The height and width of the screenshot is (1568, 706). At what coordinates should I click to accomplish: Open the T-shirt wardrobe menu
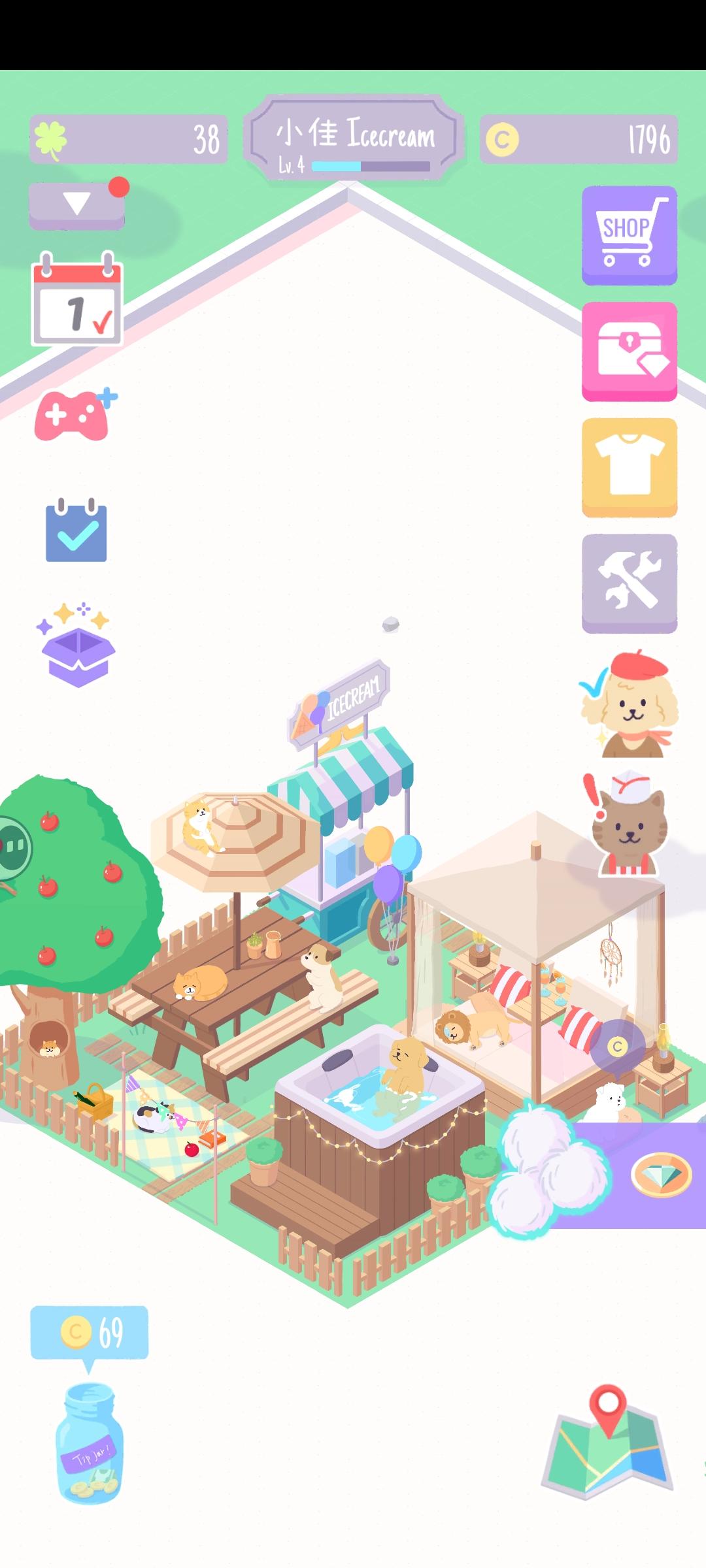629,467
